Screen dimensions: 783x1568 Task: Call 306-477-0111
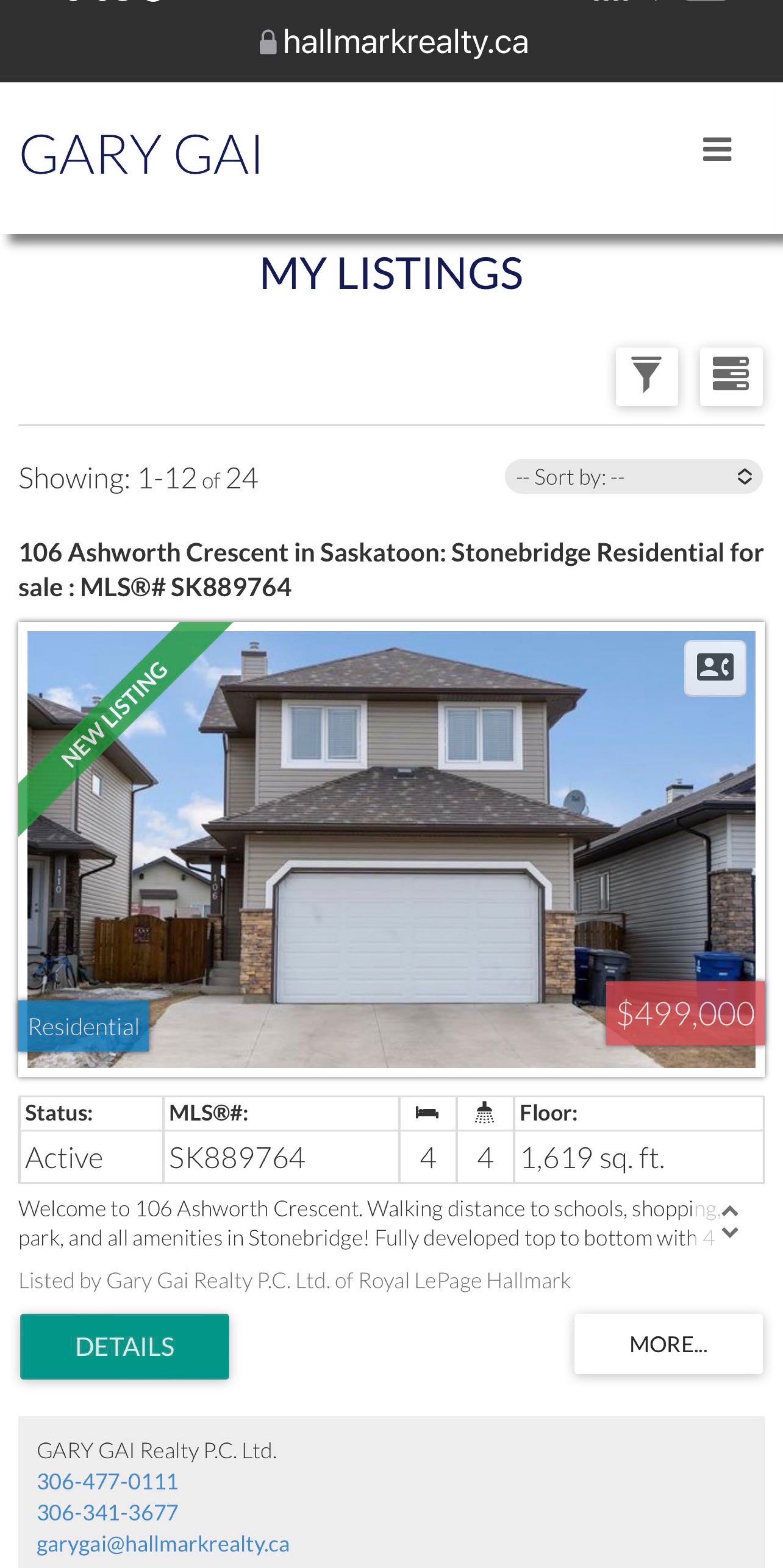coord(108,1481)
